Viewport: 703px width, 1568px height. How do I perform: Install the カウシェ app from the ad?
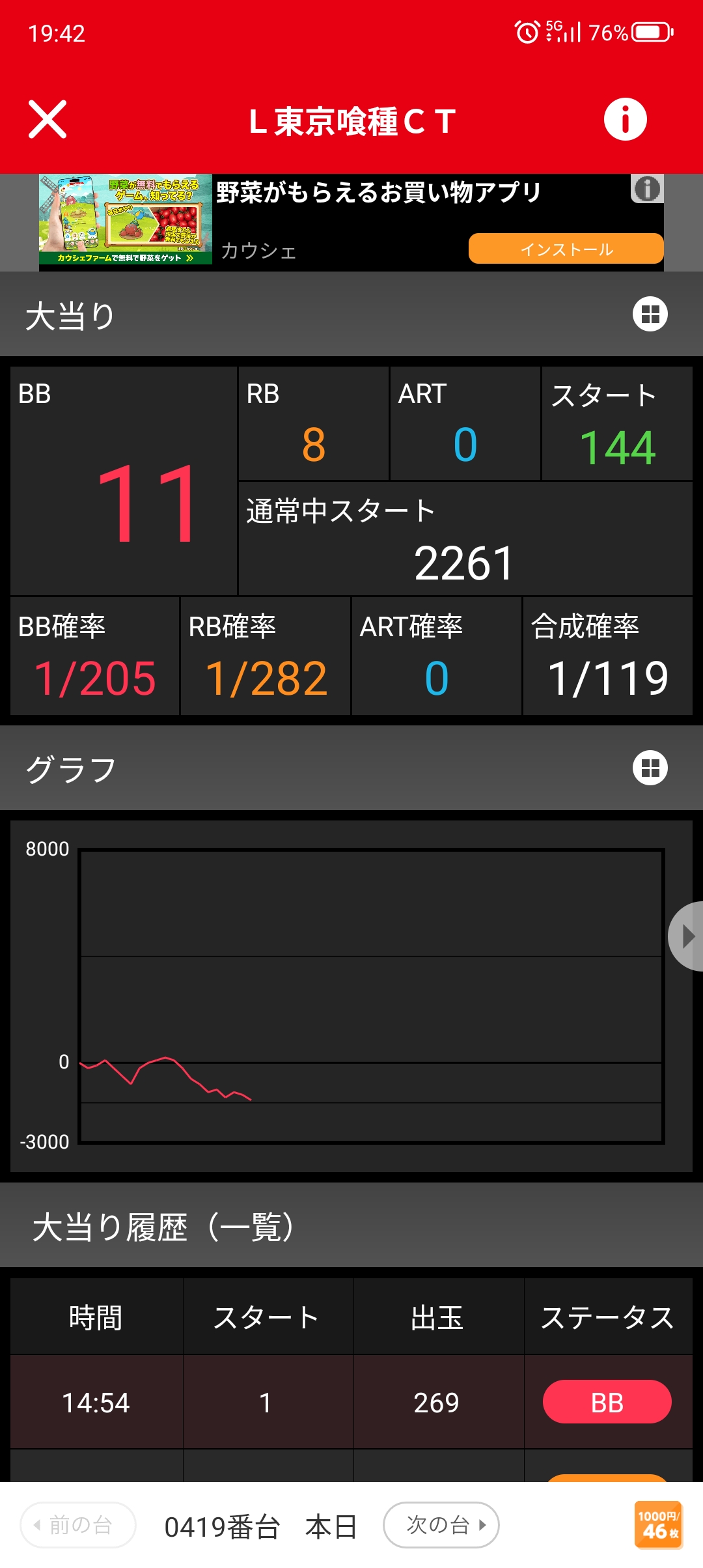[566, 249]
